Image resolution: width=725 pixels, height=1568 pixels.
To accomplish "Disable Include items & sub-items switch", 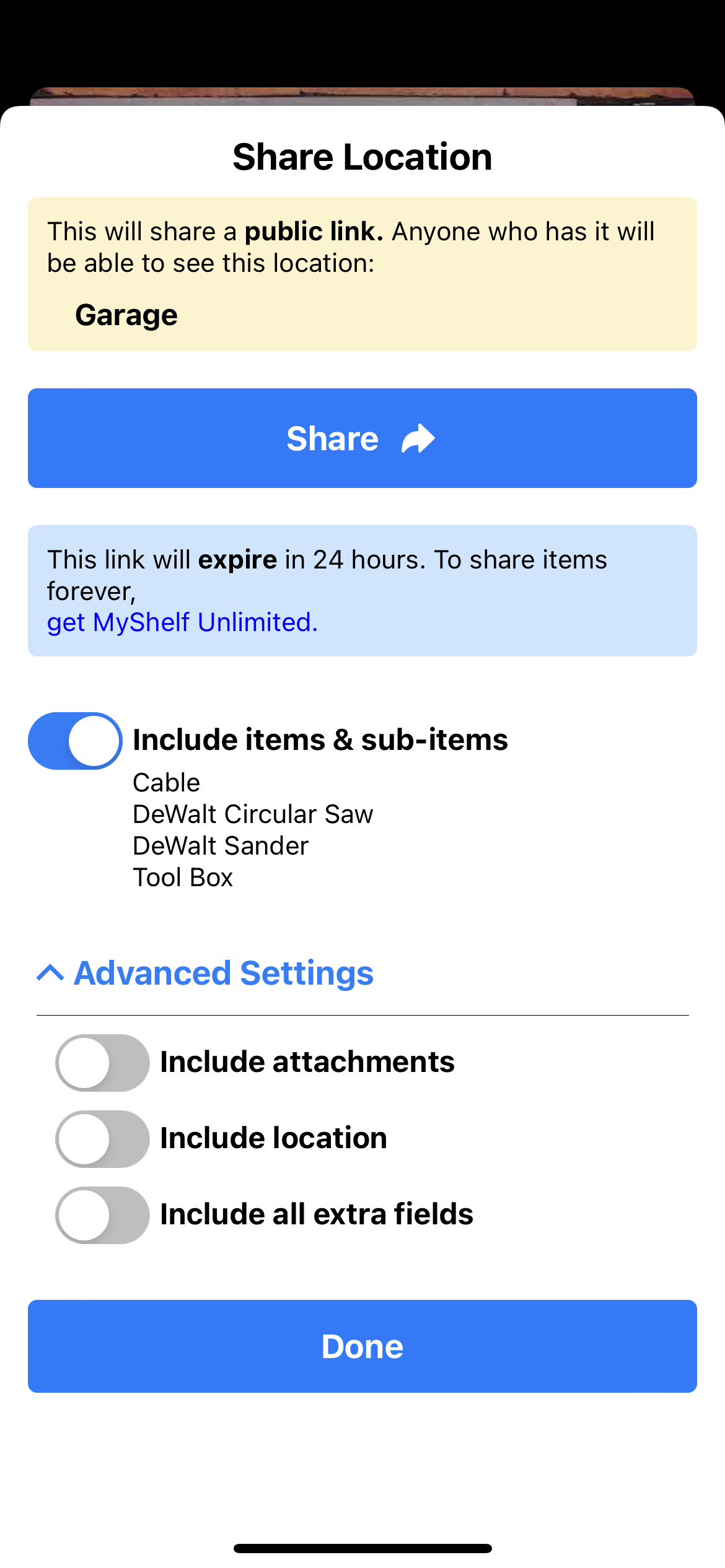I will pos(75,741).
